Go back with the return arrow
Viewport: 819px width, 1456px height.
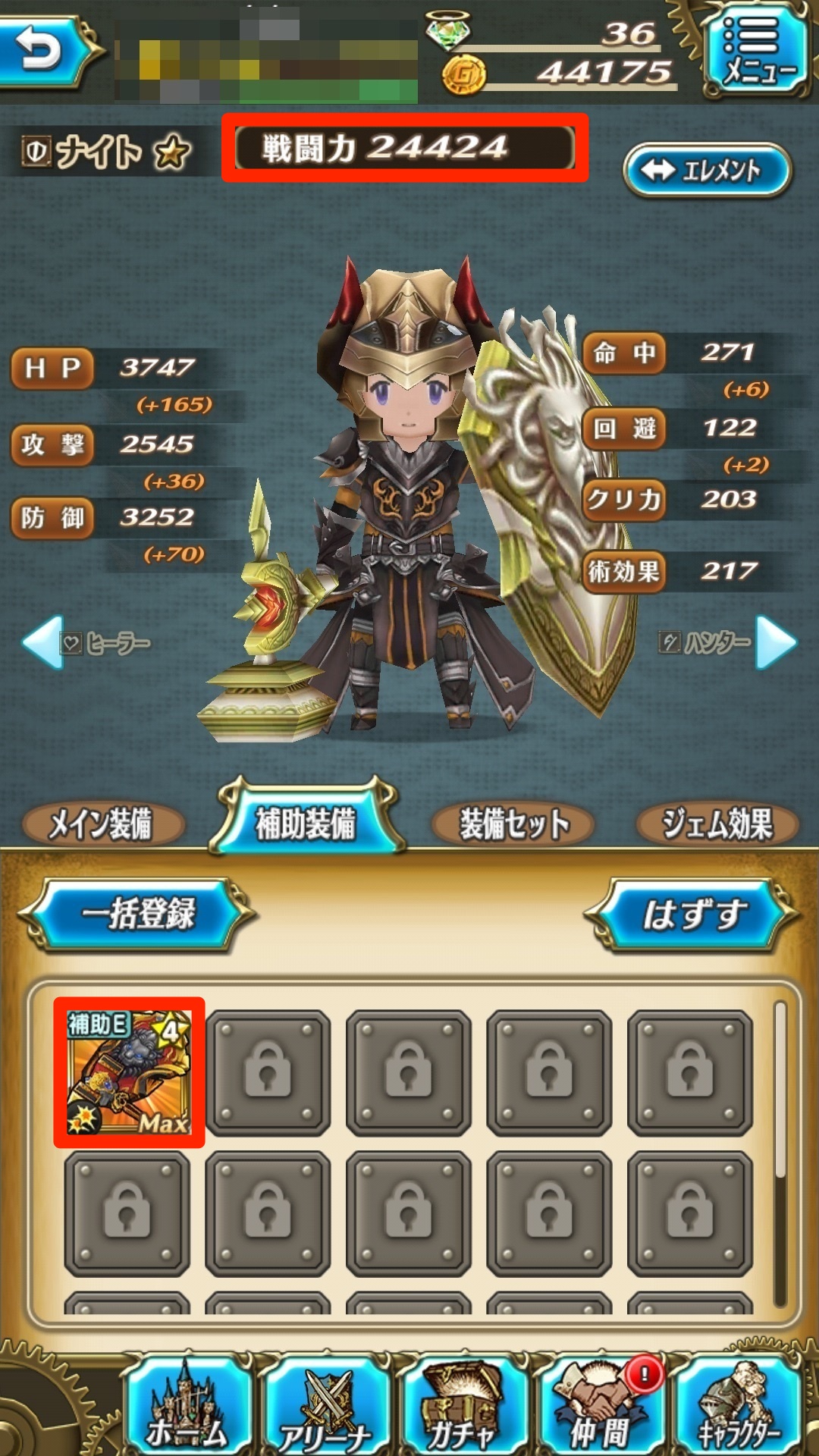pyautogui.click(x=44, y=52)
